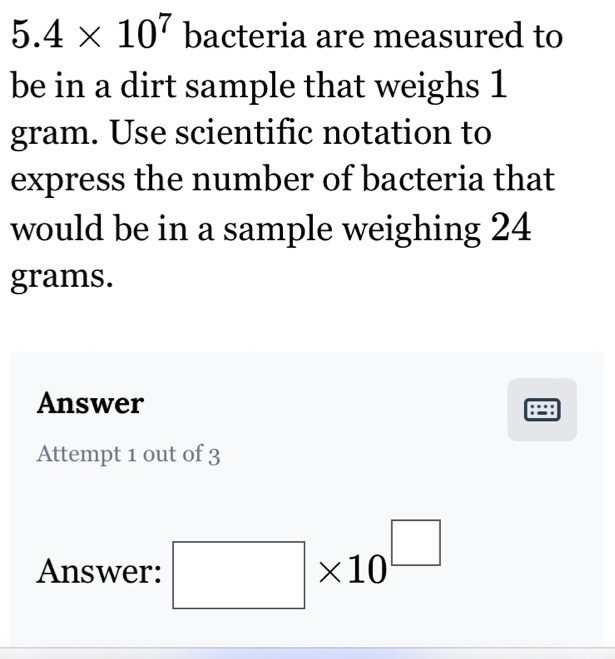The height and width of the screenshot is (659, 615).
Task: Select the exponent box above 10
Action: pyautogui.click(x=416, y=543)
